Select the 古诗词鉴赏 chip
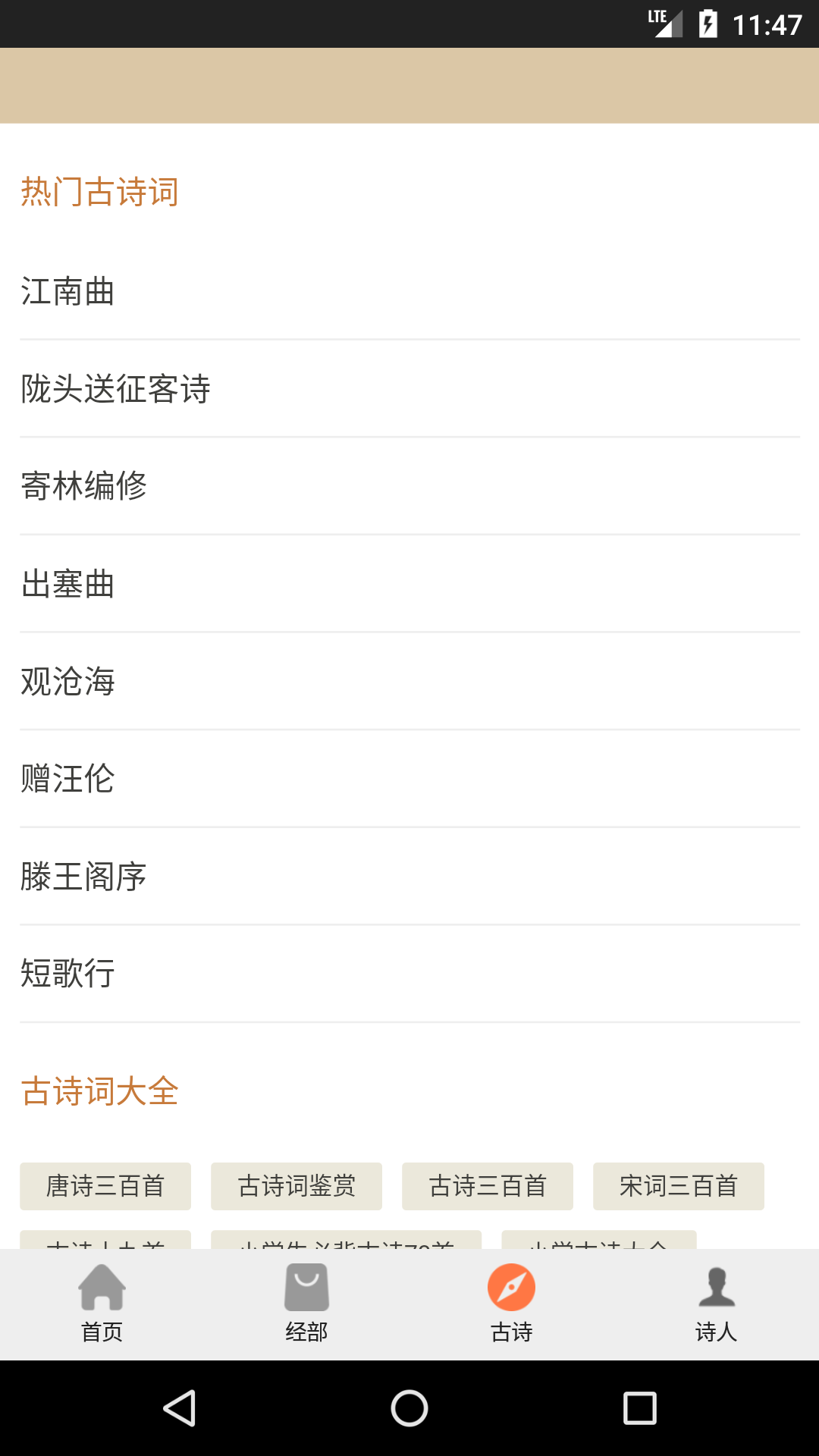 (x=297, y=1186)
